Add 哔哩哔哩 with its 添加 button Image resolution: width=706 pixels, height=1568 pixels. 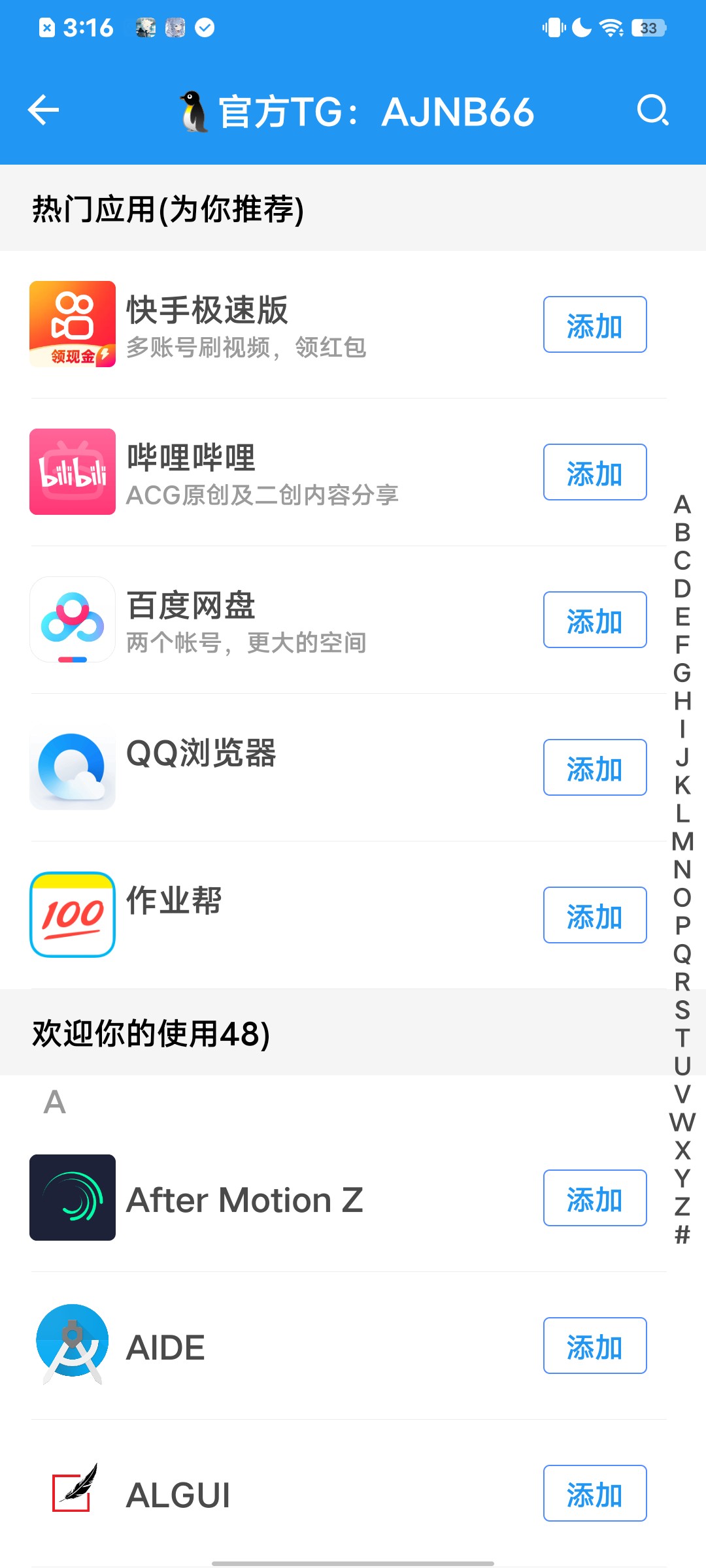coord(595,472)
